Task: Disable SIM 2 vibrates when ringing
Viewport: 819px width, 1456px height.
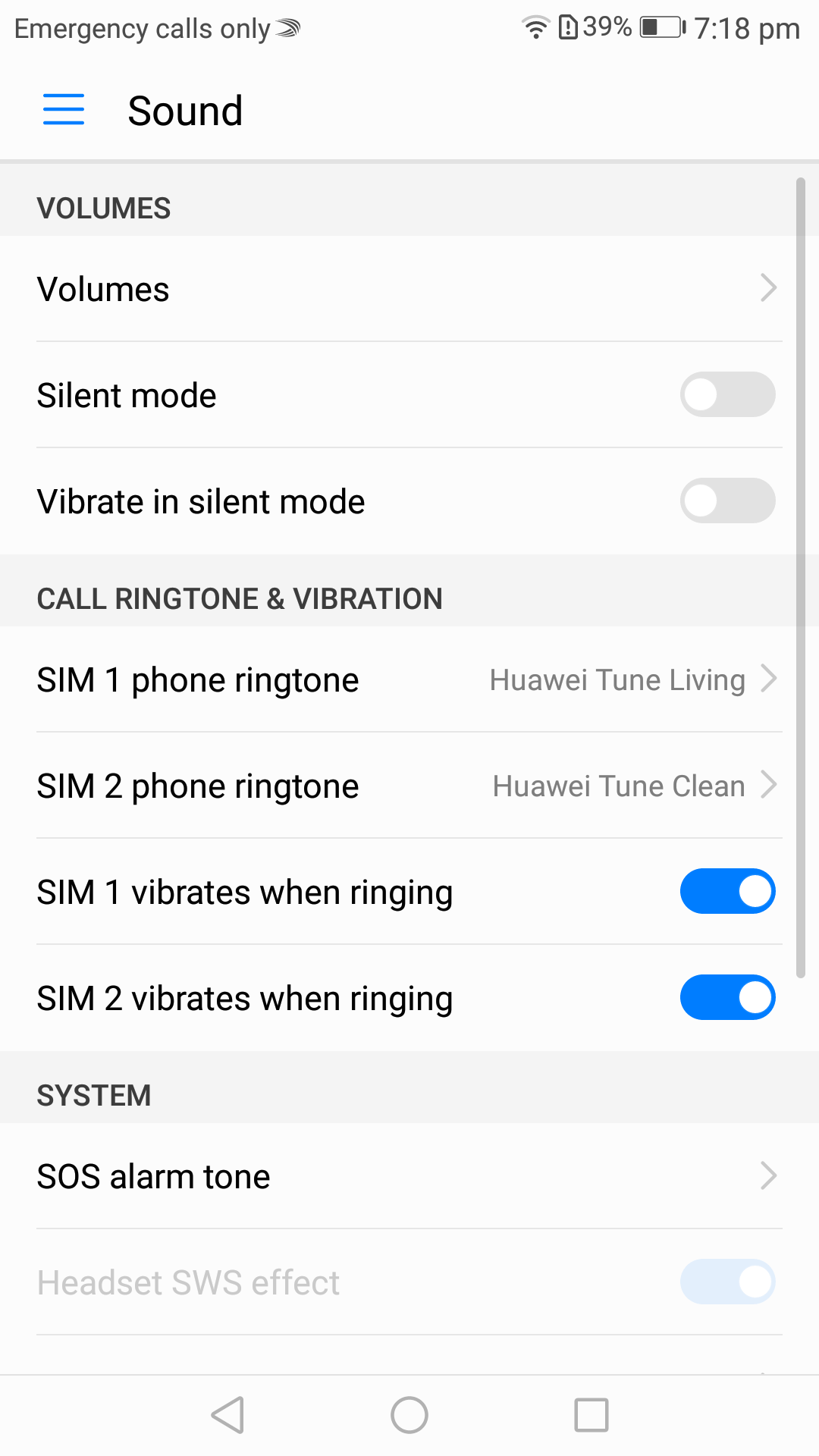Action: (x=727, y=997)
